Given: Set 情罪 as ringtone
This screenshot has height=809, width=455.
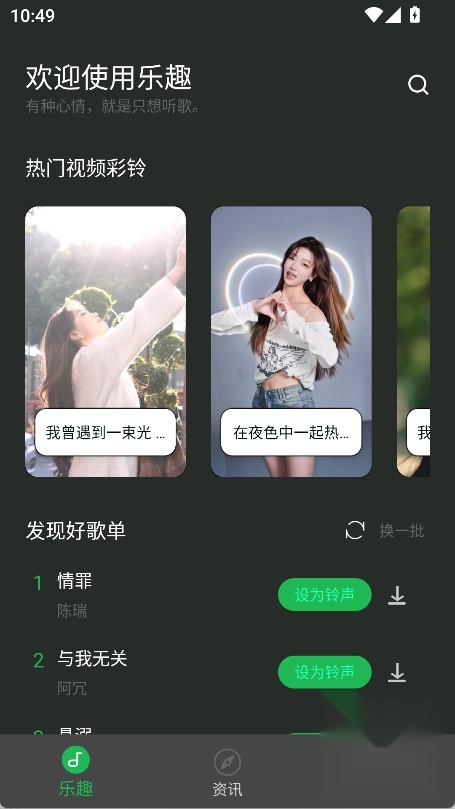Looking at the screenshot, I should [324, 595].
